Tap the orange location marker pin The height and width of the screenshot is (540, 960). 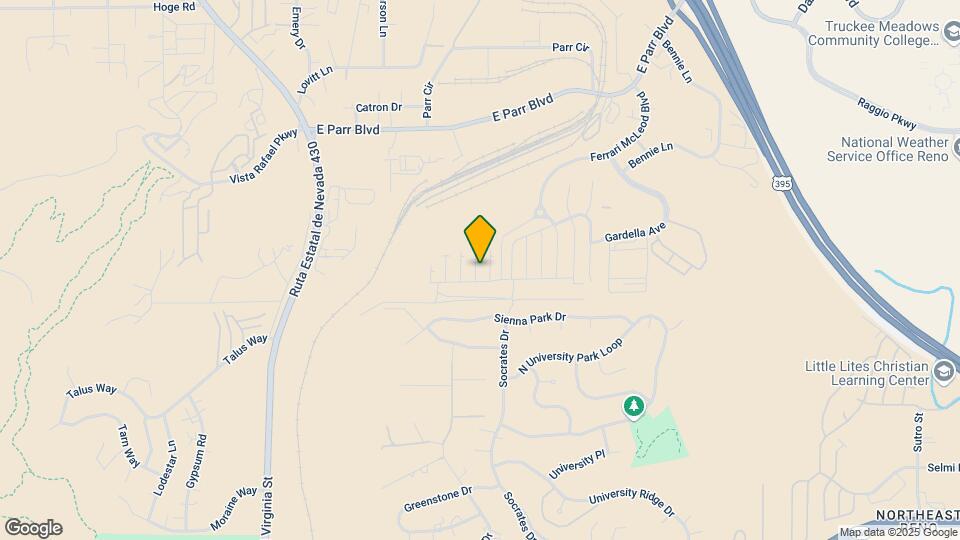coord(480,238)
